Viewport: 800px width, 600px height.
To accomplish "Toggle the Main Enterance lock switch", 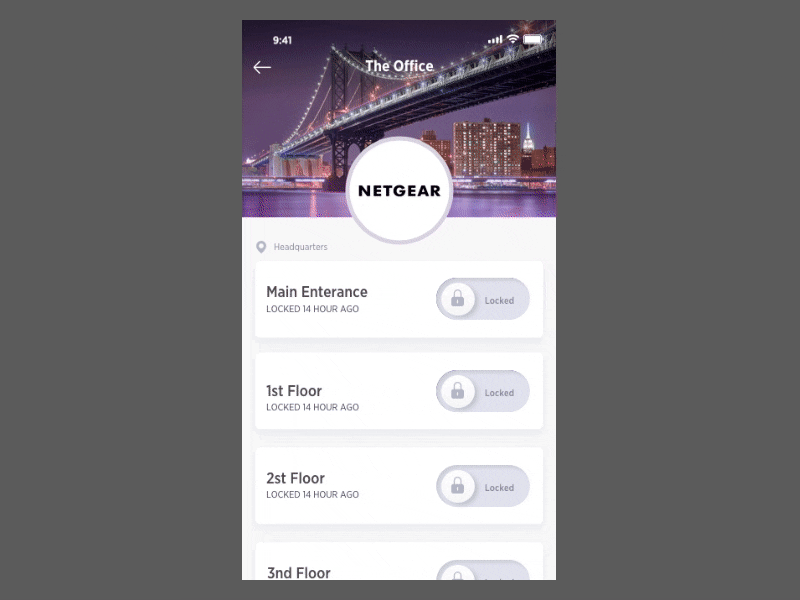I will coord(482,299).
